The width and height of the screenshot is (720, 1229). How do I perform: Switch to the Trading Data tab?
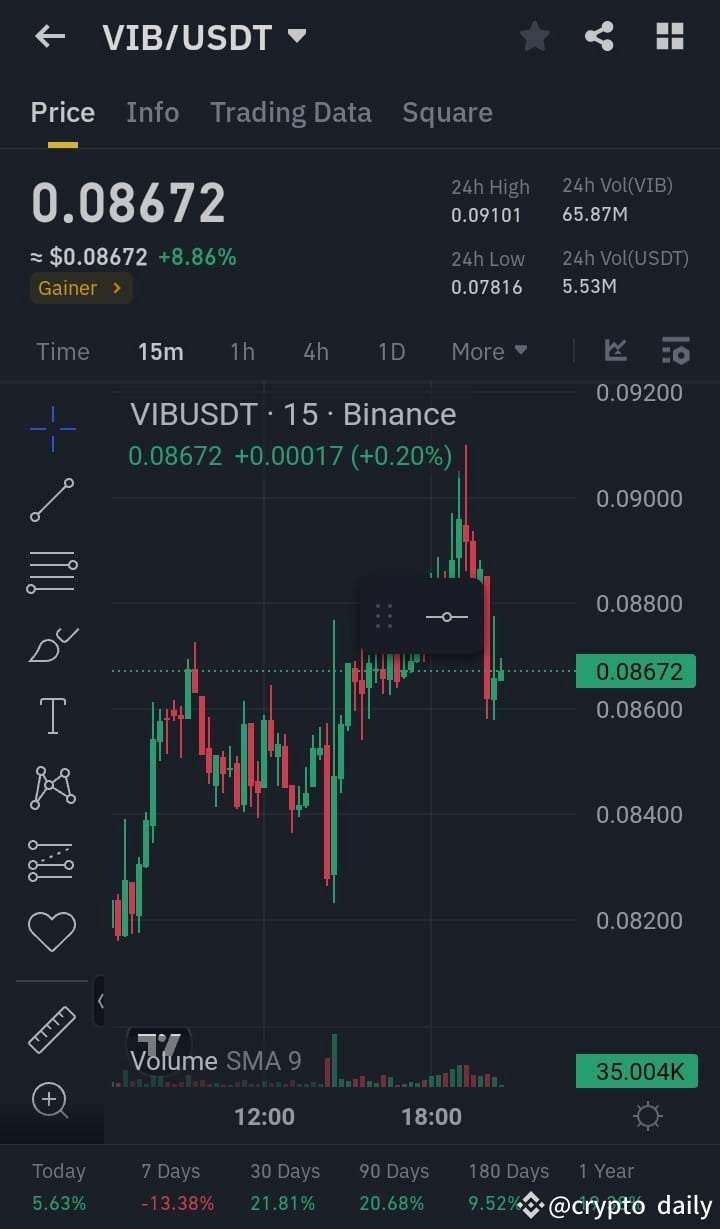(290, 112)
